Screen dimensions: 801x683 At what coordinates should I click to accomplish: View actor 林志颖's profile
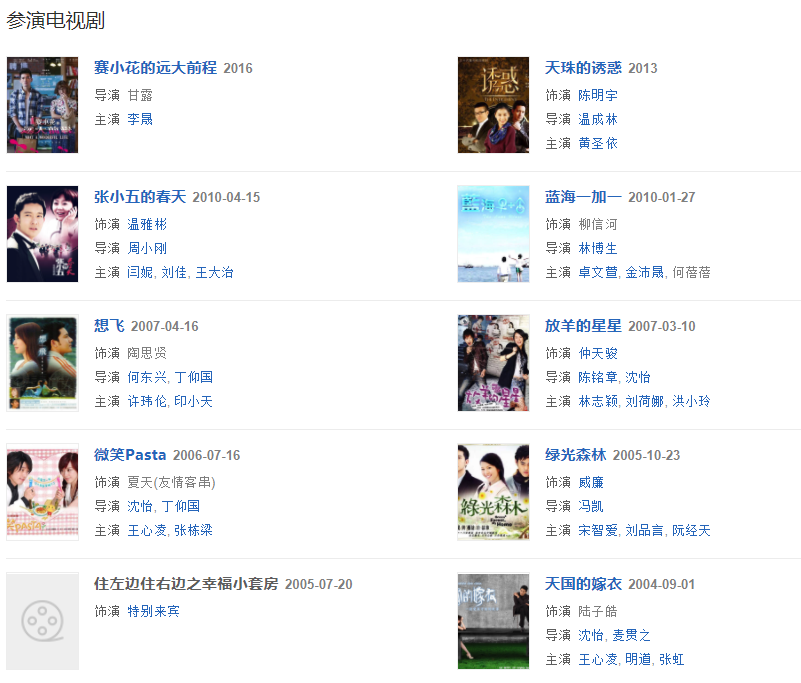point(598,401)
